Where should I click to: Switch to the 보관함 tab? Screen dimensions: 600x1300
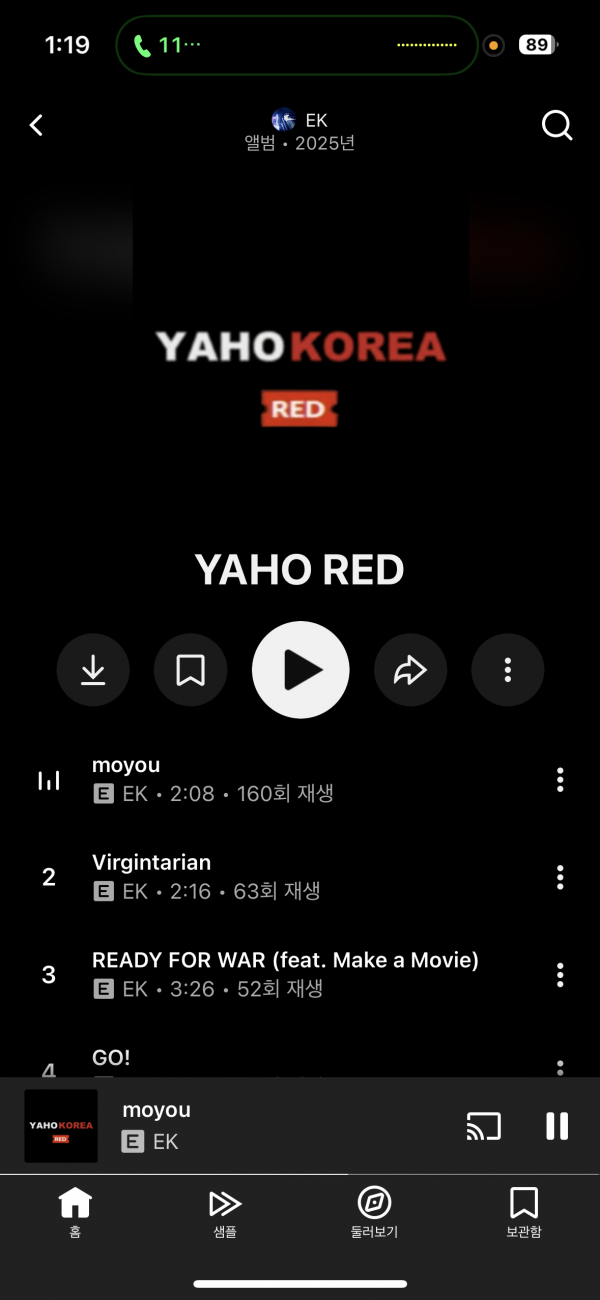pos(524,1212)
